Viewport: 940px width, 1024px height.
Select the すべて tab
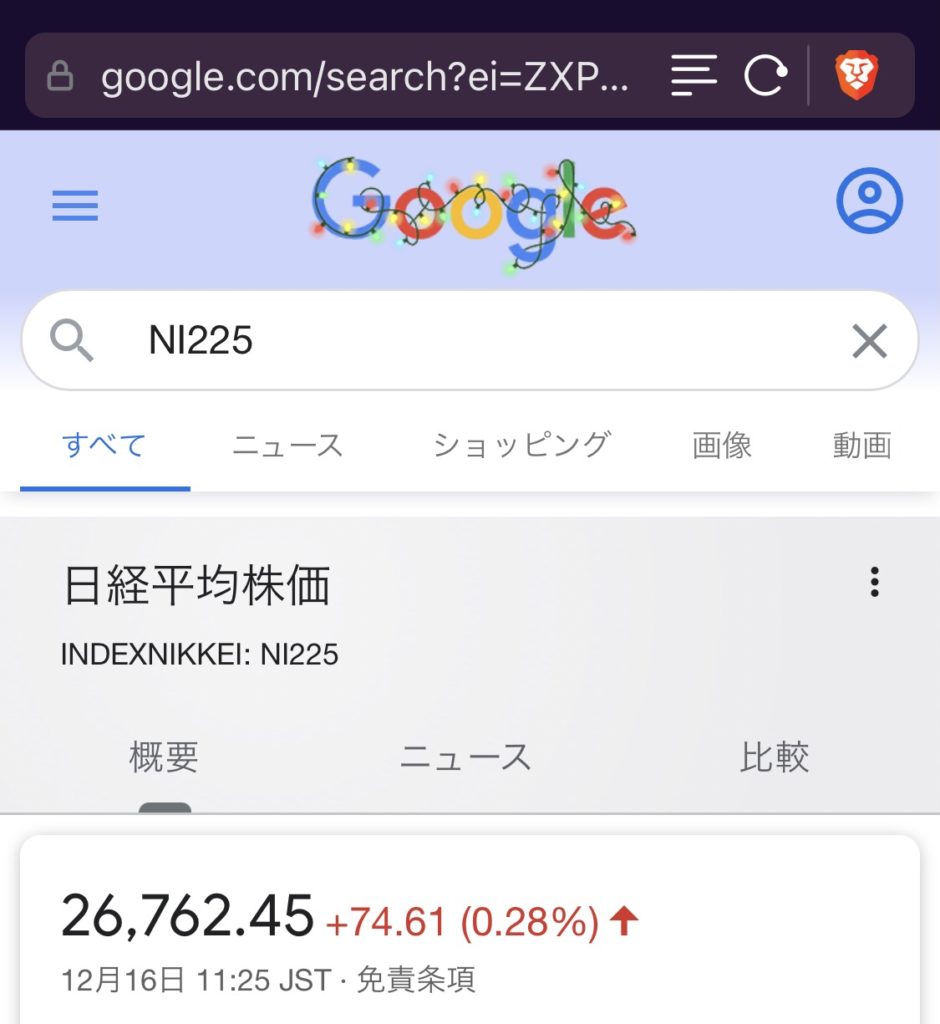click(x=104, y=445)
